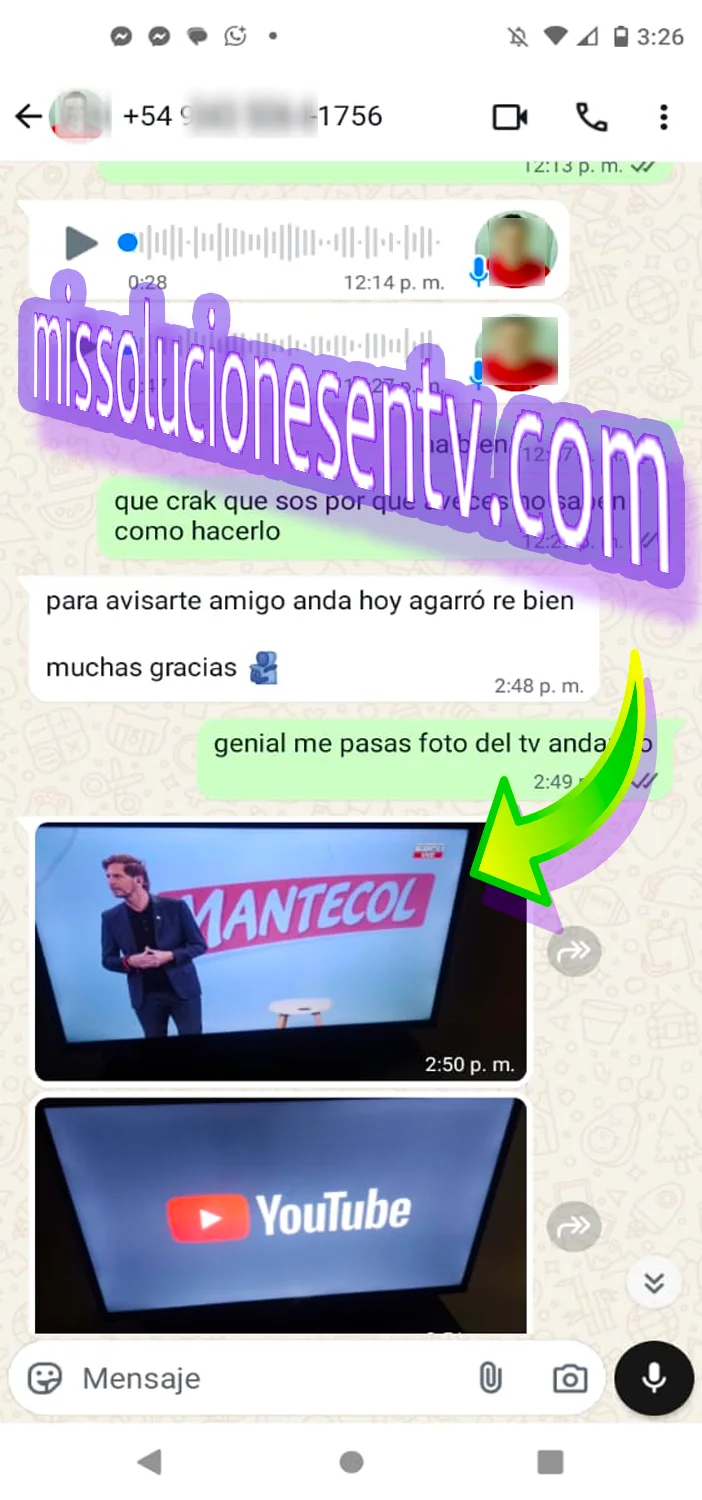Open the recent apps view

[x=550, y=1462]
